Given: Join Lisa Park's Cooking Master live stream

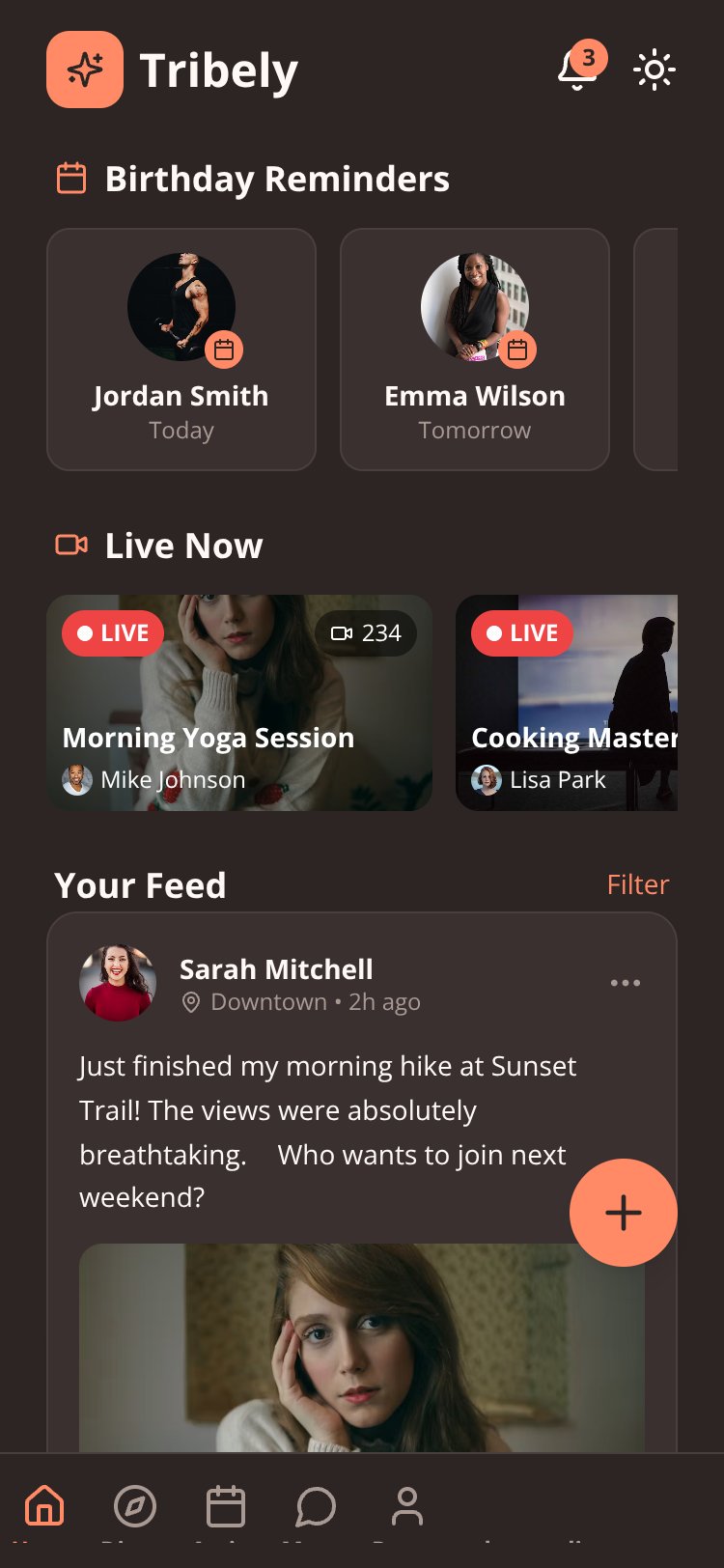Looking at the screenshot, I should tap(567, 703).
